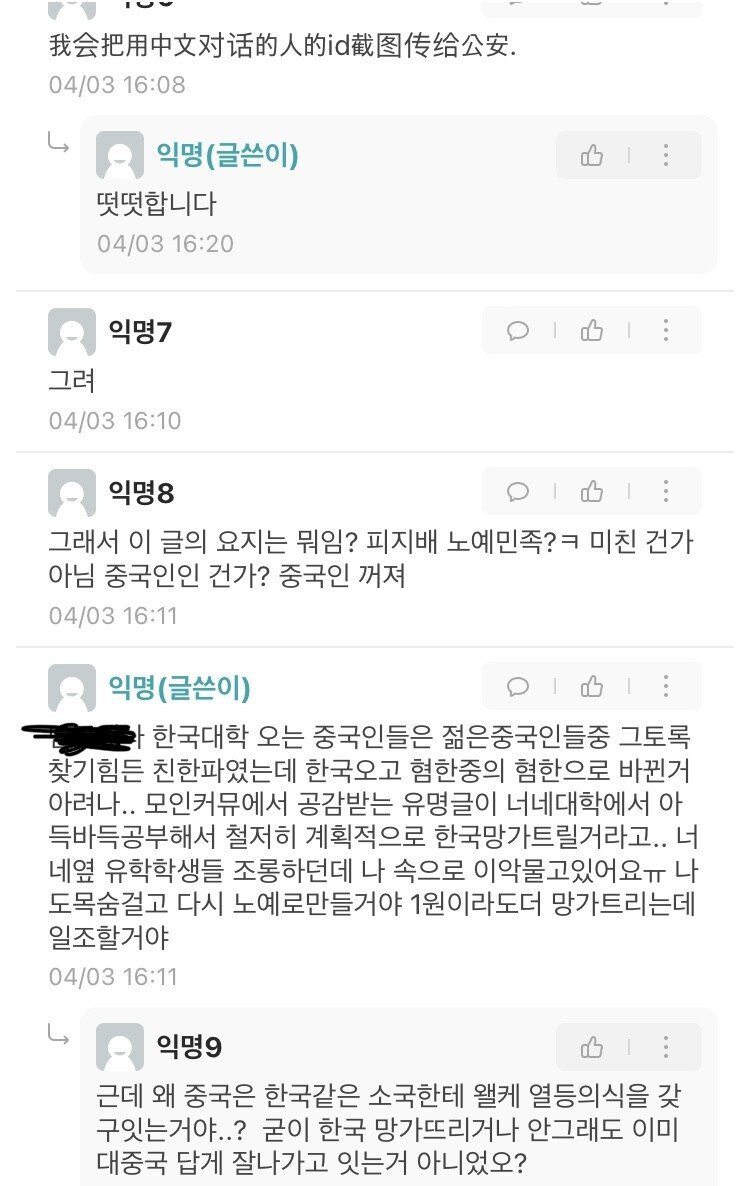
Task: Reply to 익명7's comment
Action: (518, 330)
